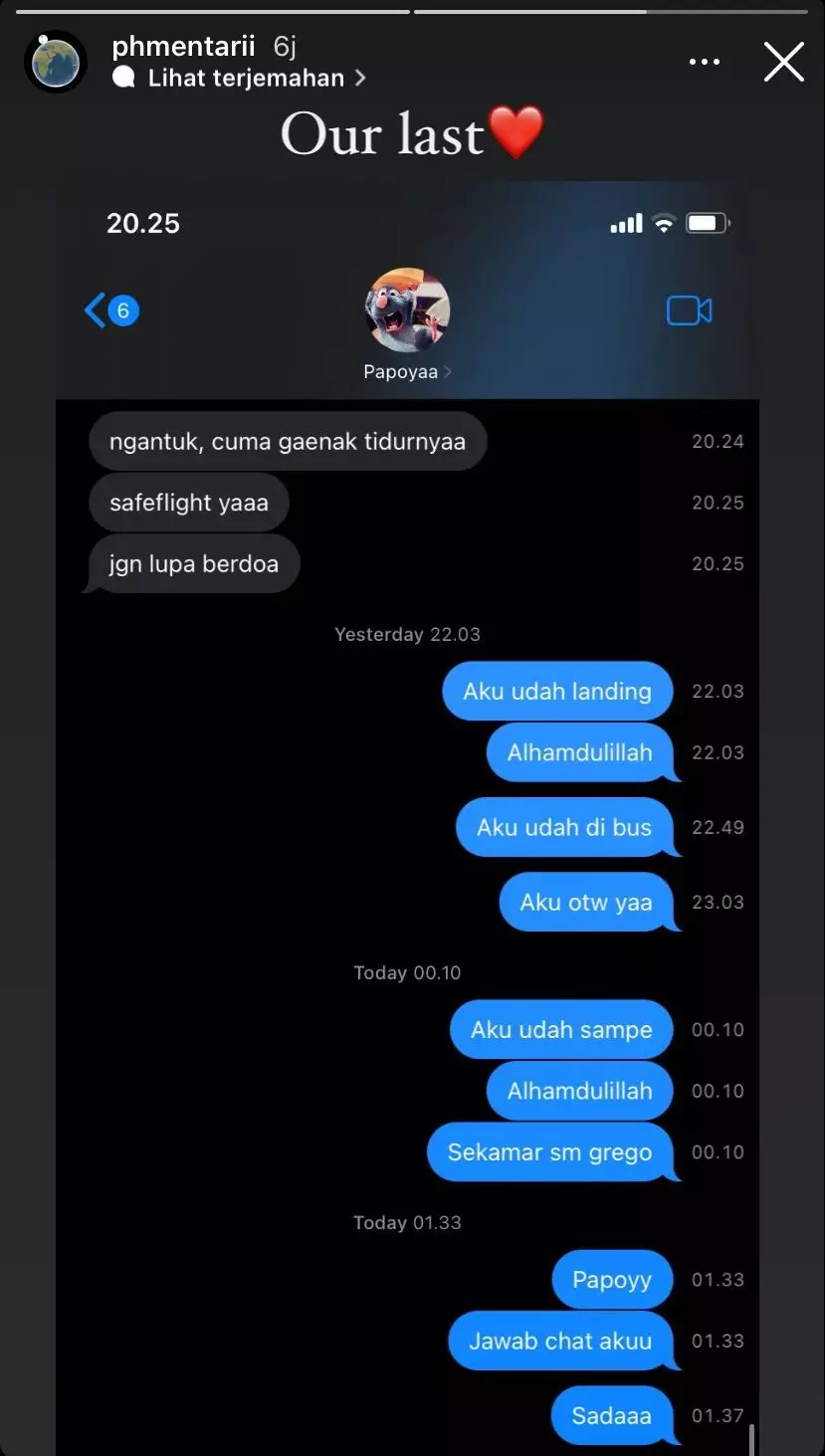Image resolution: width=825 pixels, height=1456 pixels.
Task: Open the three-dot story options menu
Action: (705, 61)
